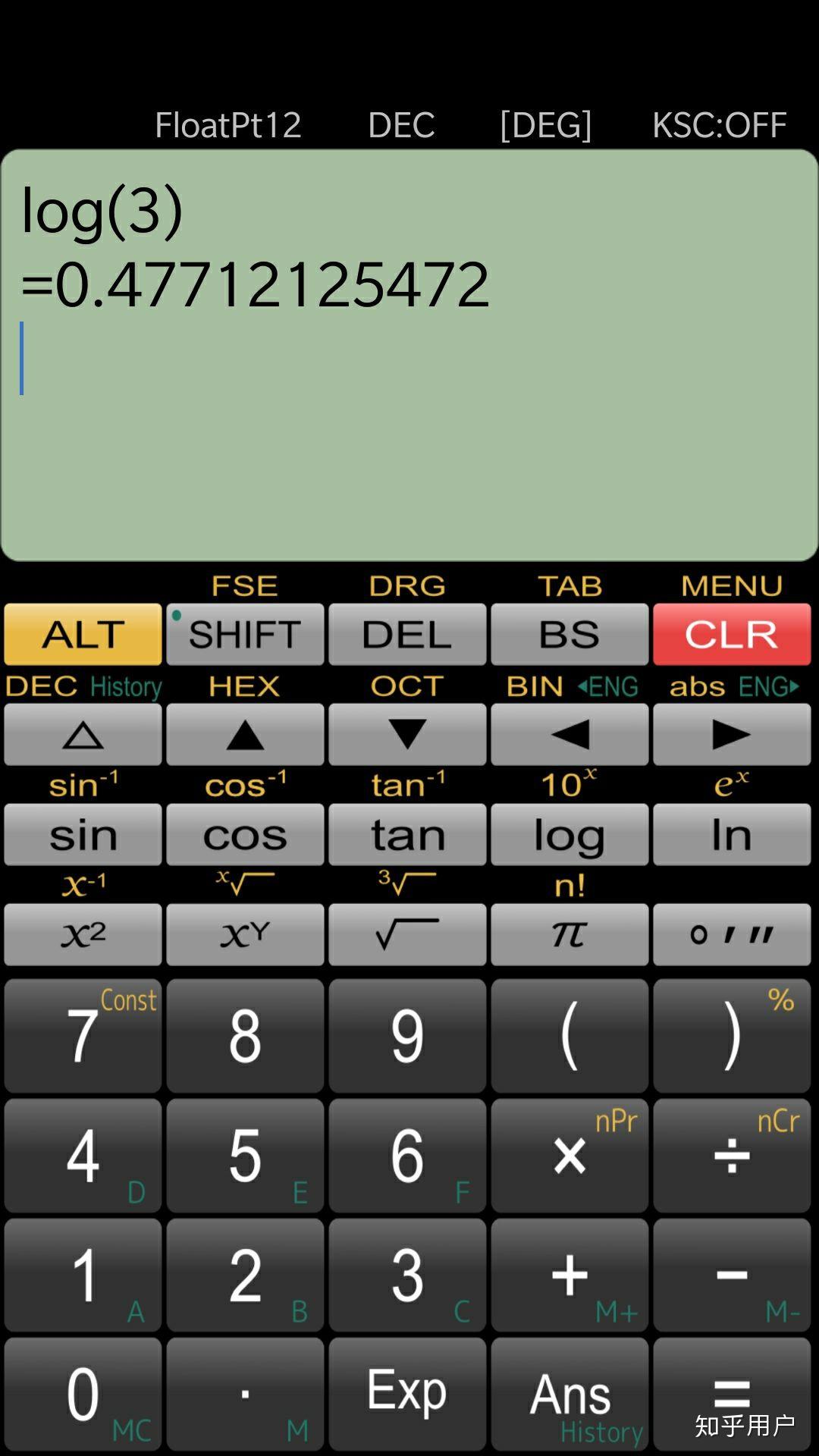Clear the display with CLR
The height and width of the screenshot is (1456, 819).
point(732,634)
